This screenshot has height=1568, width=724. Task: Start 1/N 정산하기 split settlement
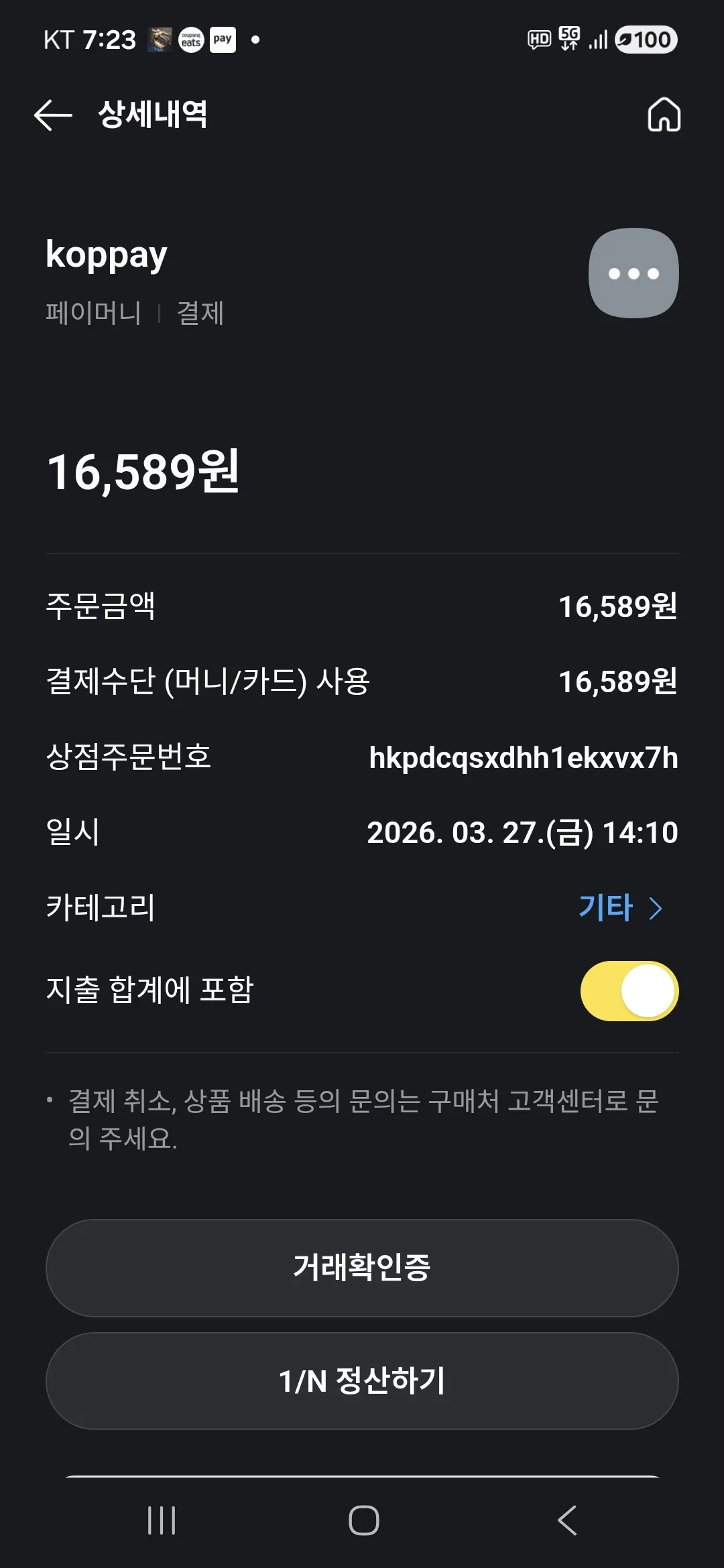[362, 1381]
